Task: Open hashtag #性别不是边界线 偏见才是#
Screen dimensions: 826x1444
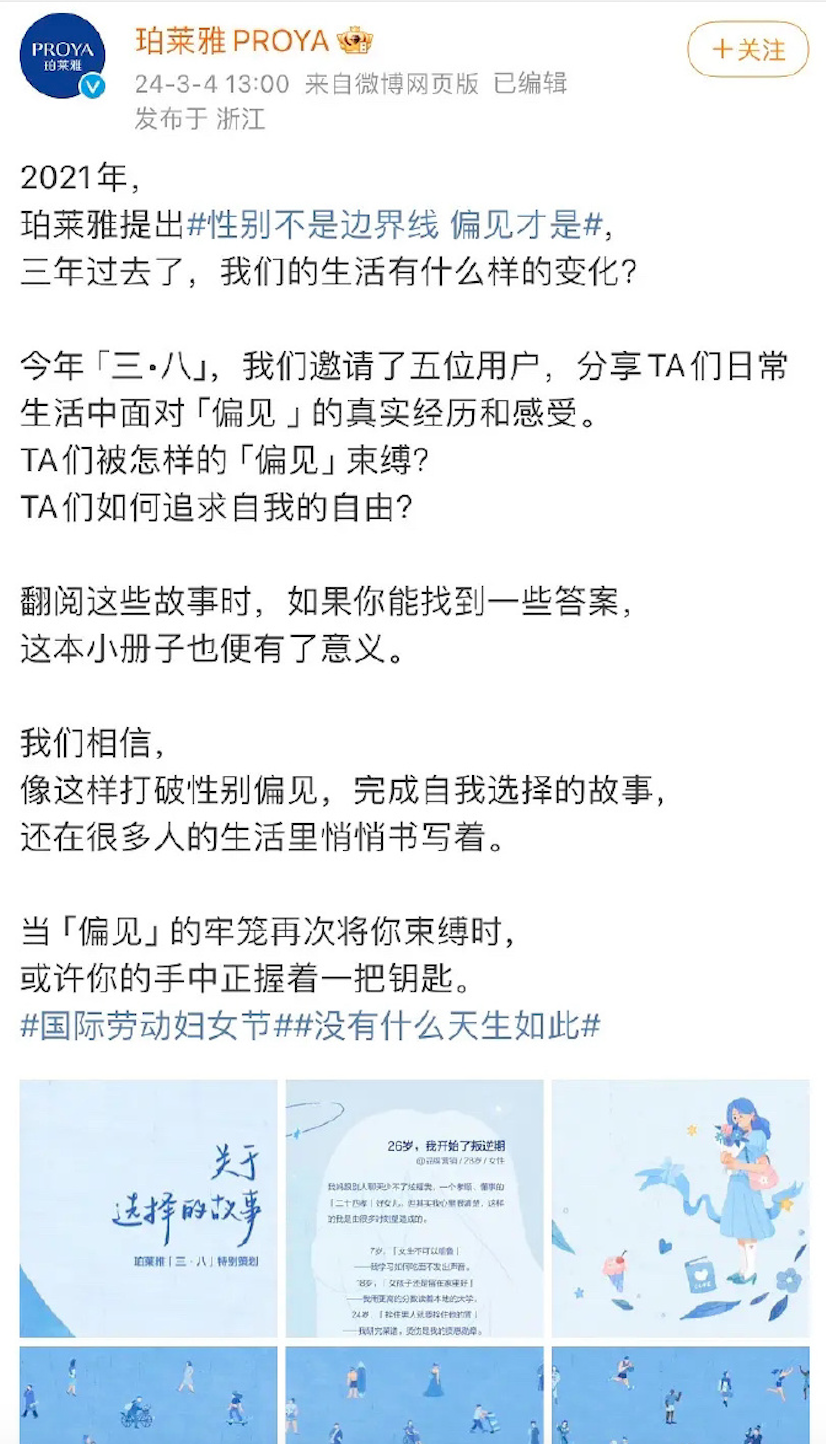Action: pyautogui.click(x=395, y=225)
